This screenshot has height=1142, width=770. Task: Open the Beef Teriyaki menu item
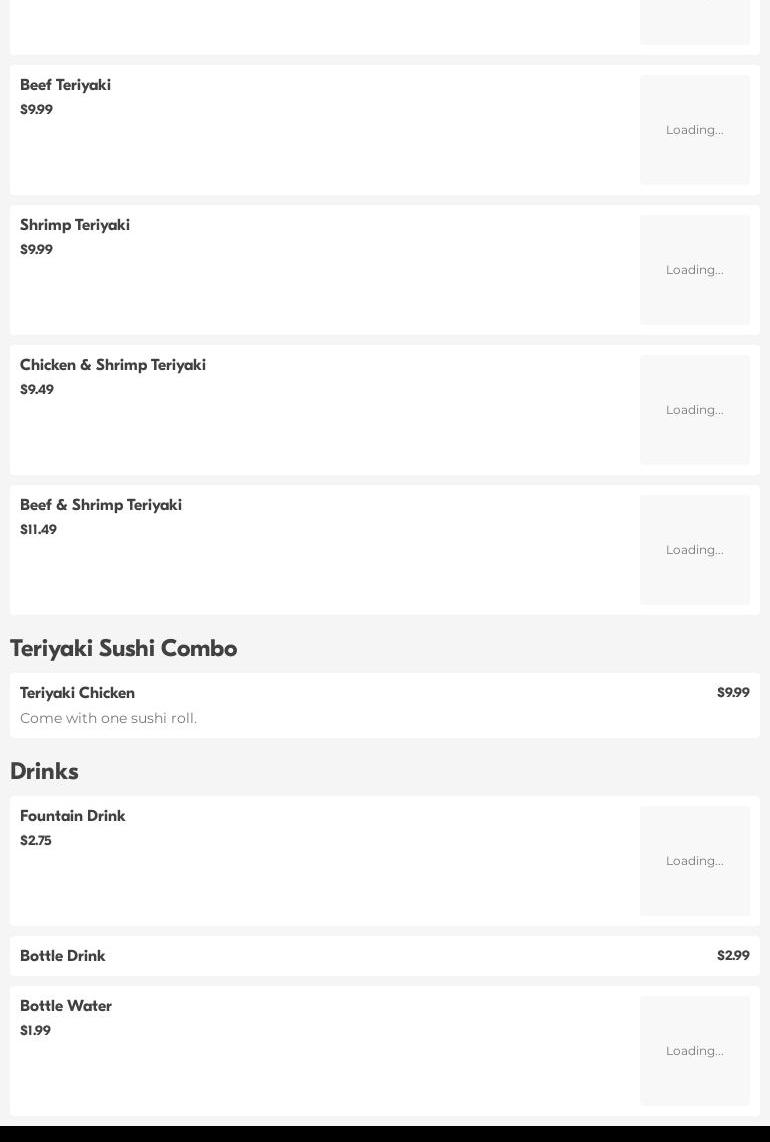pos(66,86)
